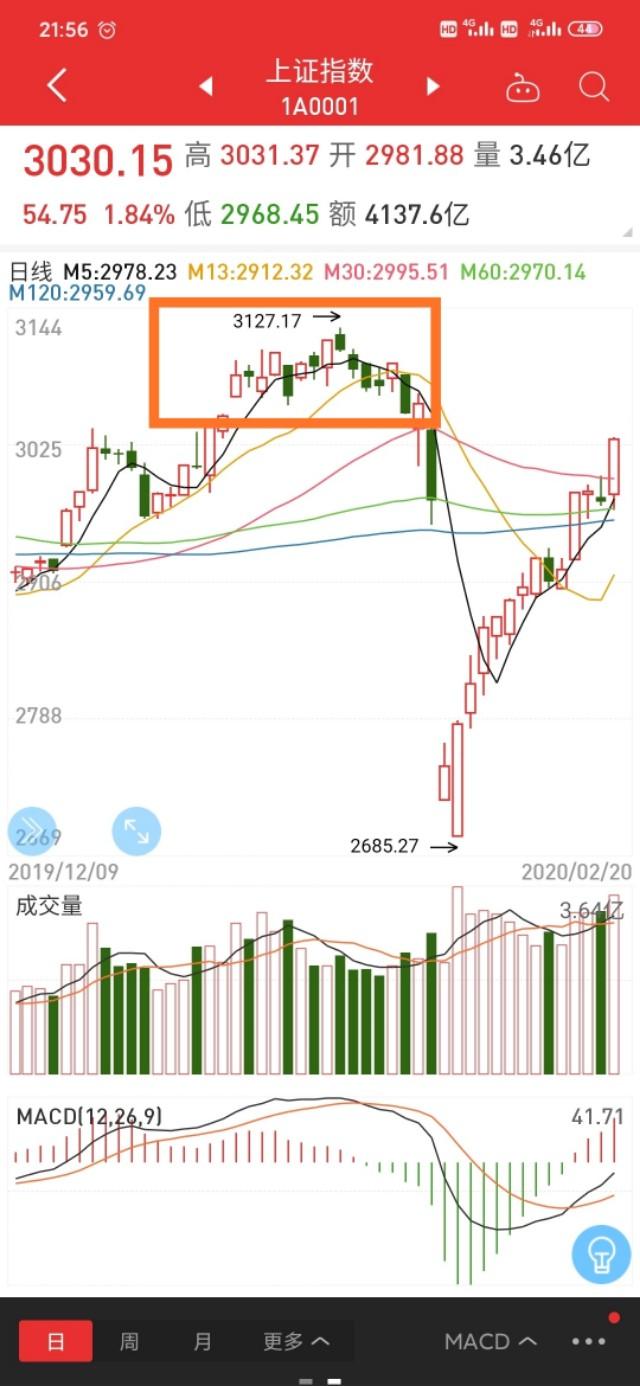Switch to the 月 monthly chart tab
The width and height of the screenshot is (640, 1386).
pyautogui.click(x=203, y=1341)
